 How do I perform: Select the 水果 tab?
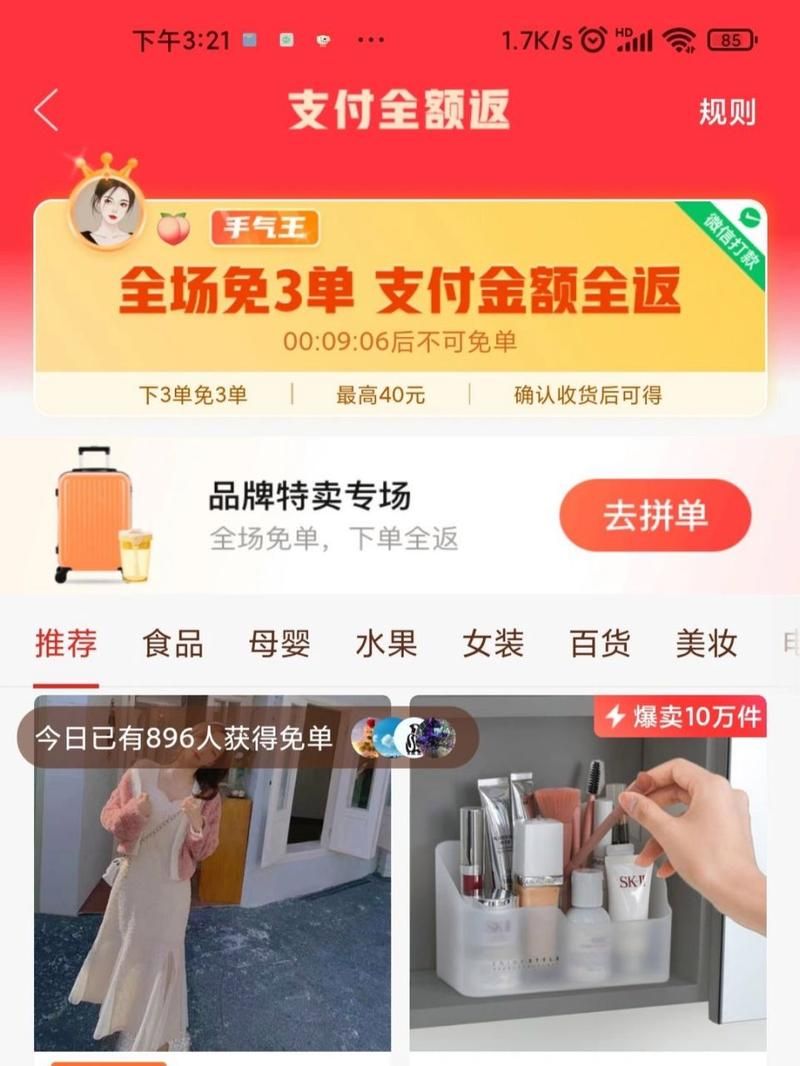coord(386,644)
